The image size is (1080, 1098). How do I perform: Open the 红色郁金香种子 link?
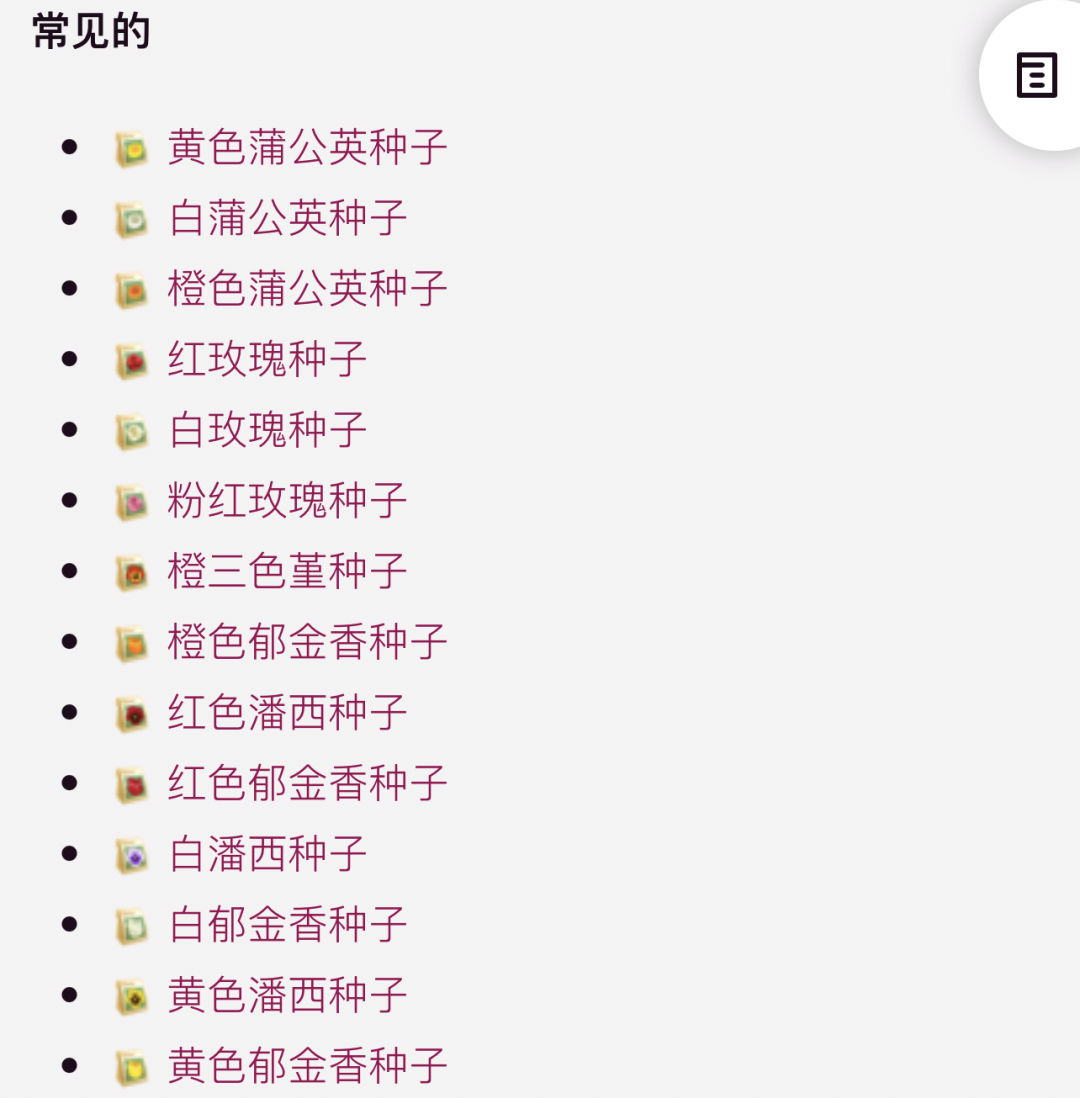pos(307,783)
